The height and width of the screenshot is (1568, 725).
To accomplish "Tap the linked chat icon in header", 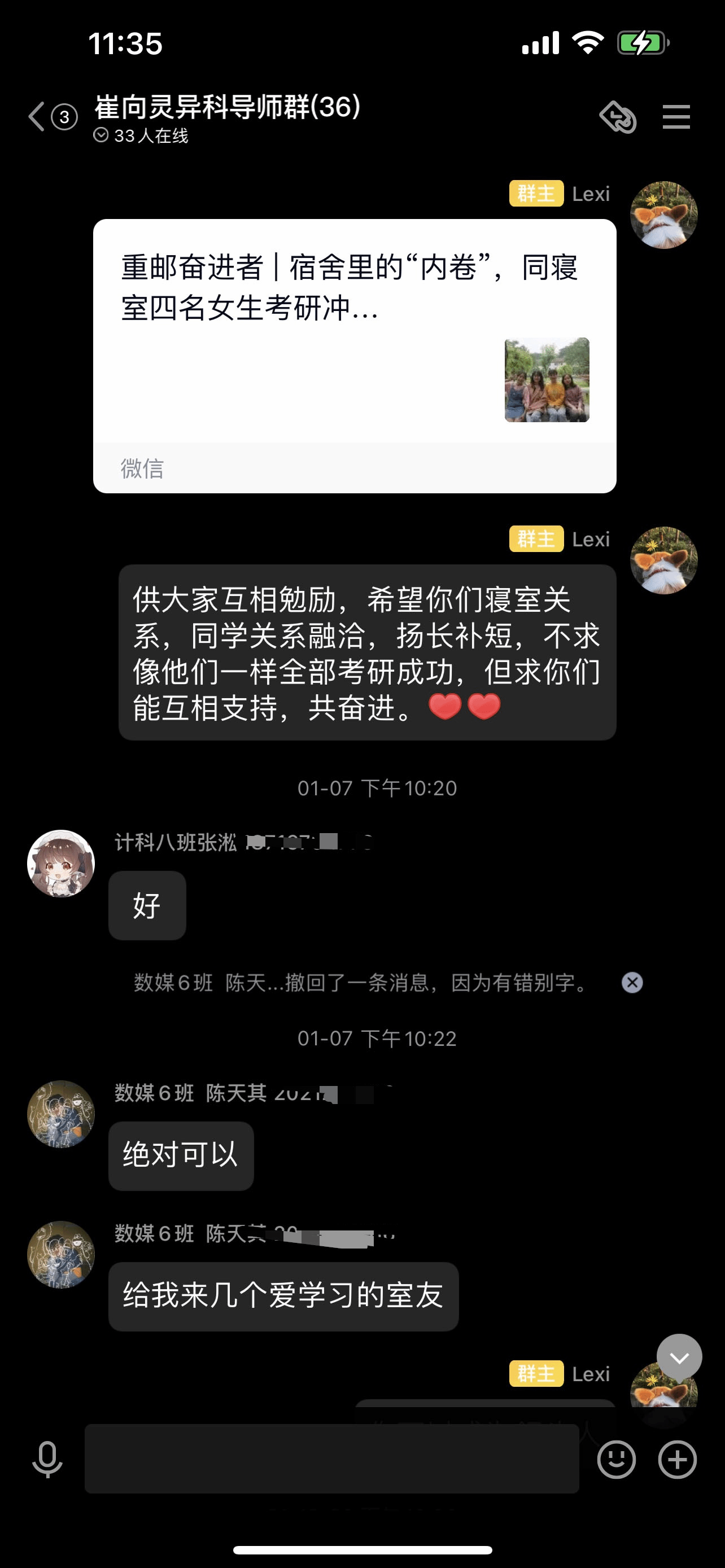I will coord(618,116).
